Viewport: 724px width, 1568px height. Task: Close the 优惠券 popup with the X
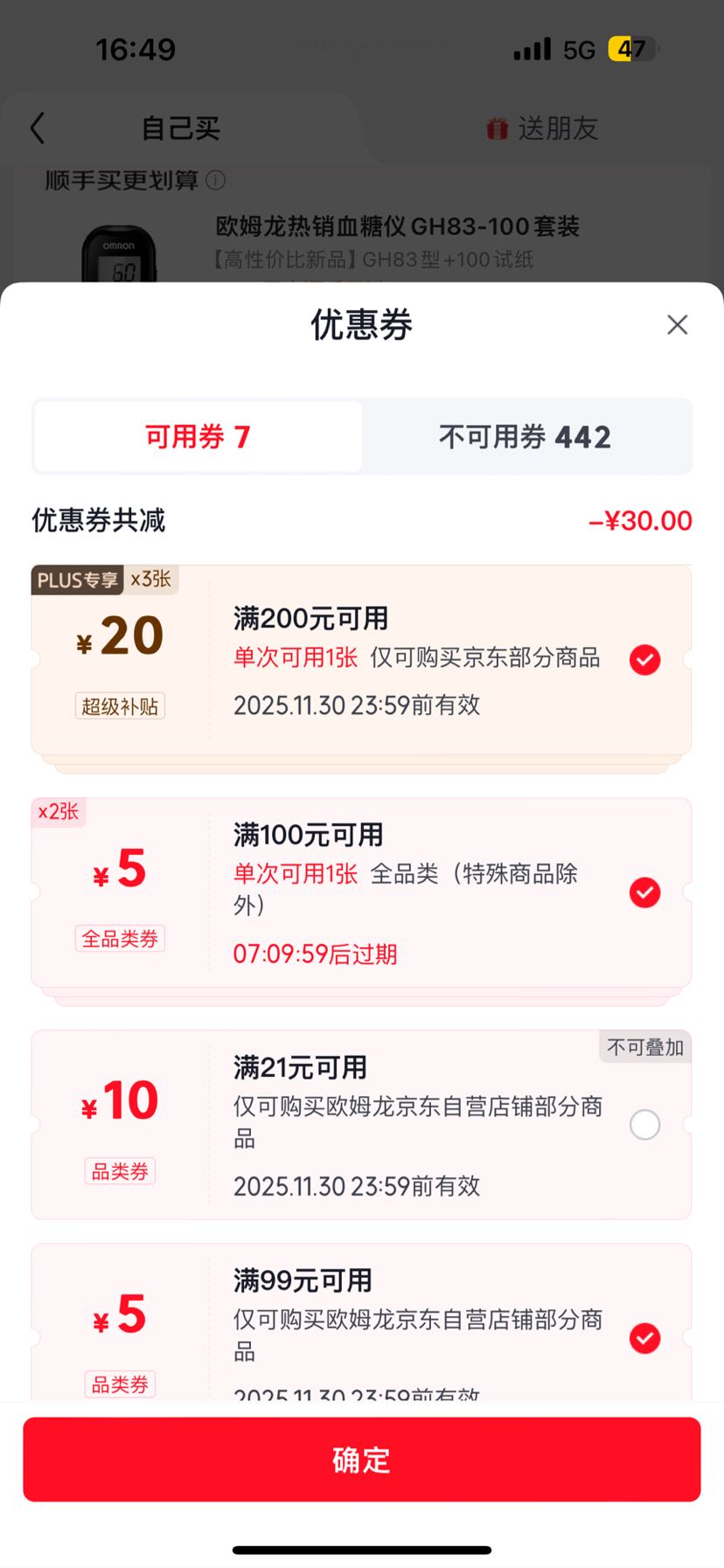[677, 324]
